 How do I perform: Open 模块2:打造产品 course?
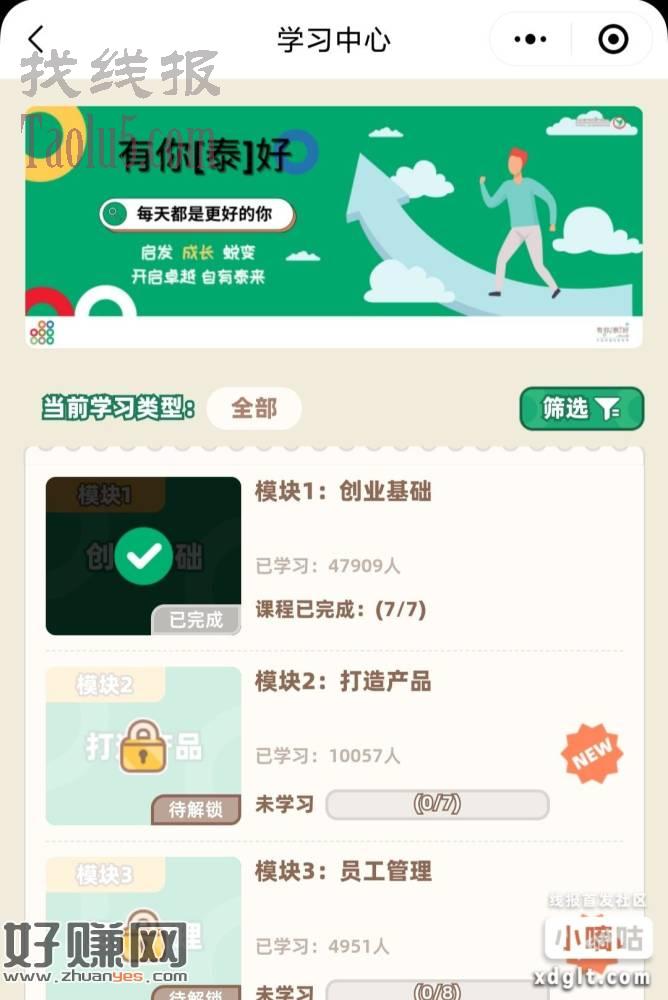[342, 682]
